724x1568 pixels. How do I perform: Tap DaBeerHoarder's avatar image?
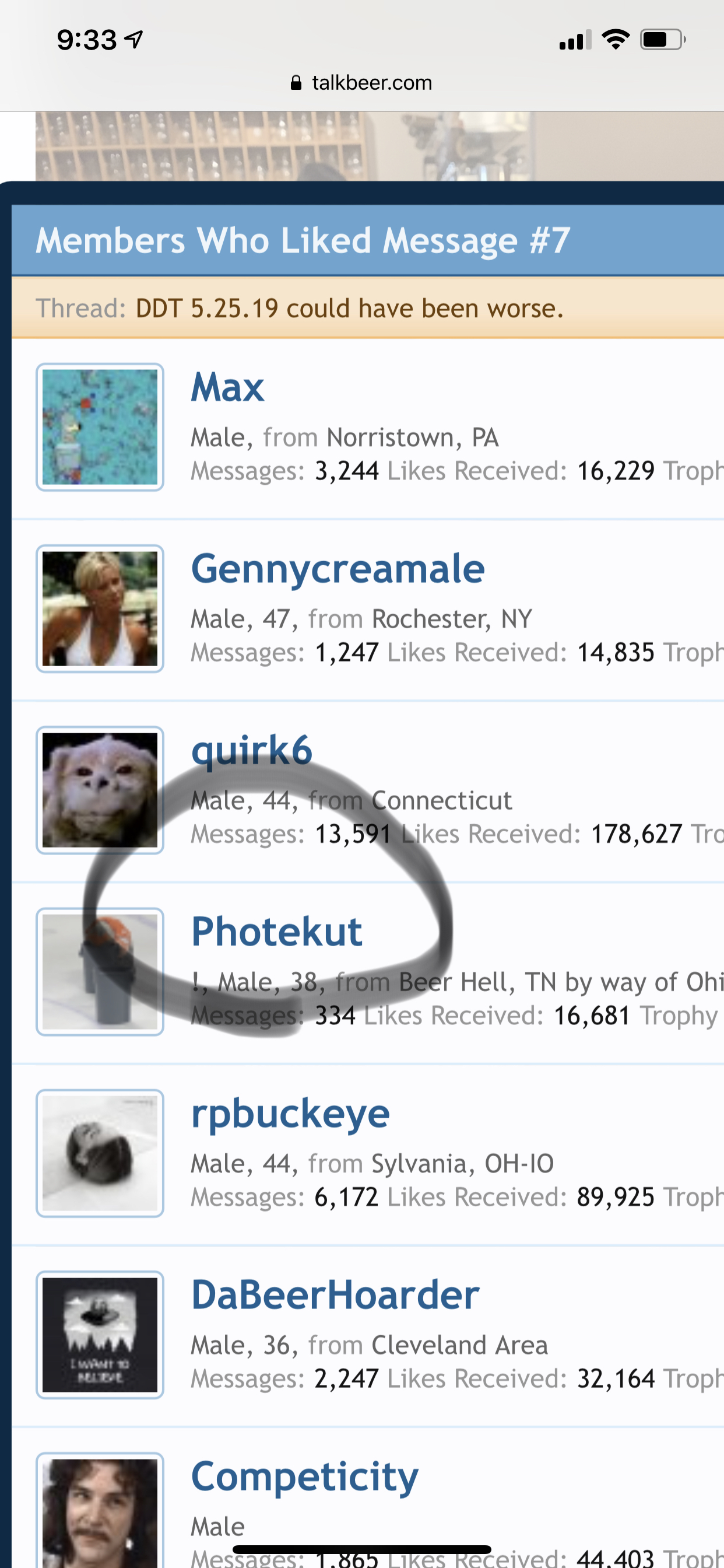click(100, 1334)
